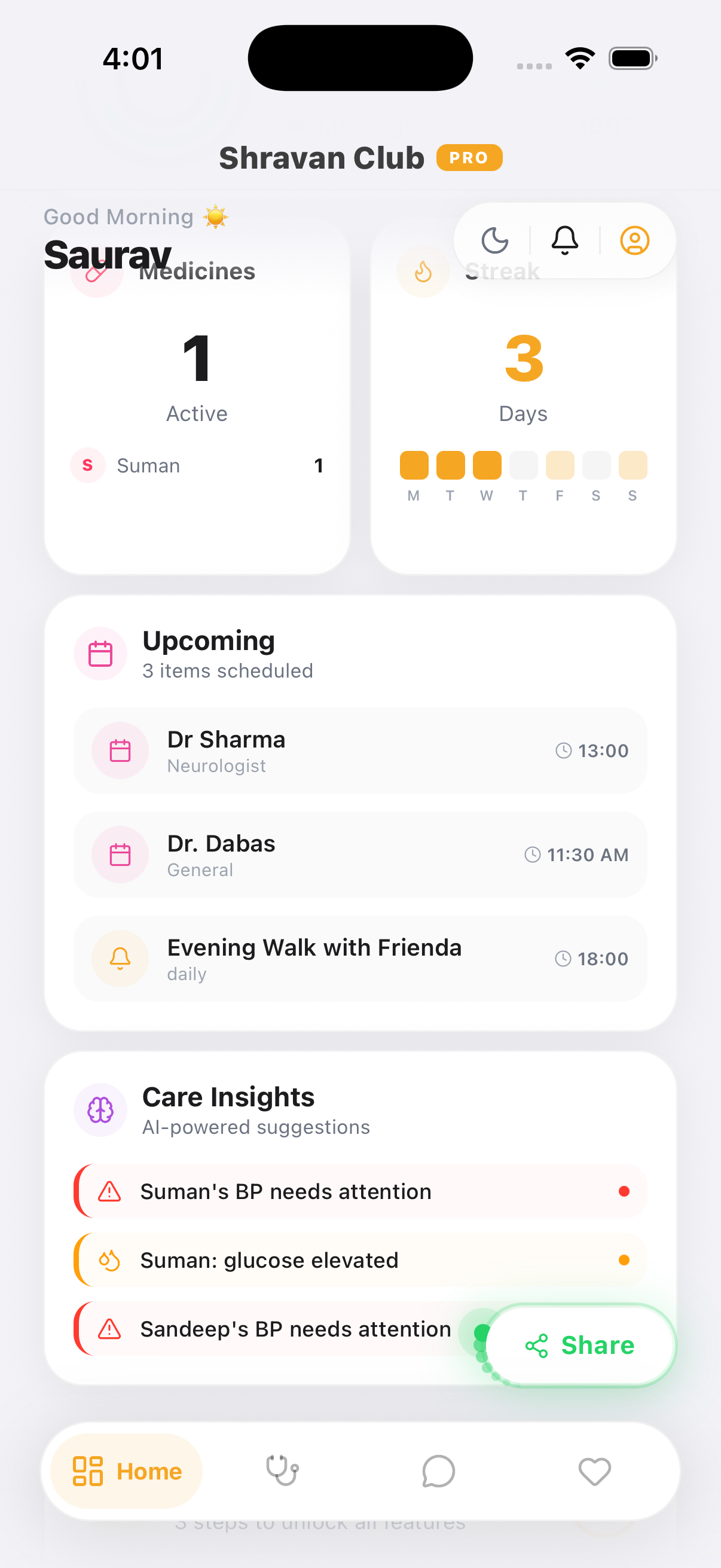Open the chat bubble icon
The width and height of the screenshot is (721, 1568).
point(438,1471)
